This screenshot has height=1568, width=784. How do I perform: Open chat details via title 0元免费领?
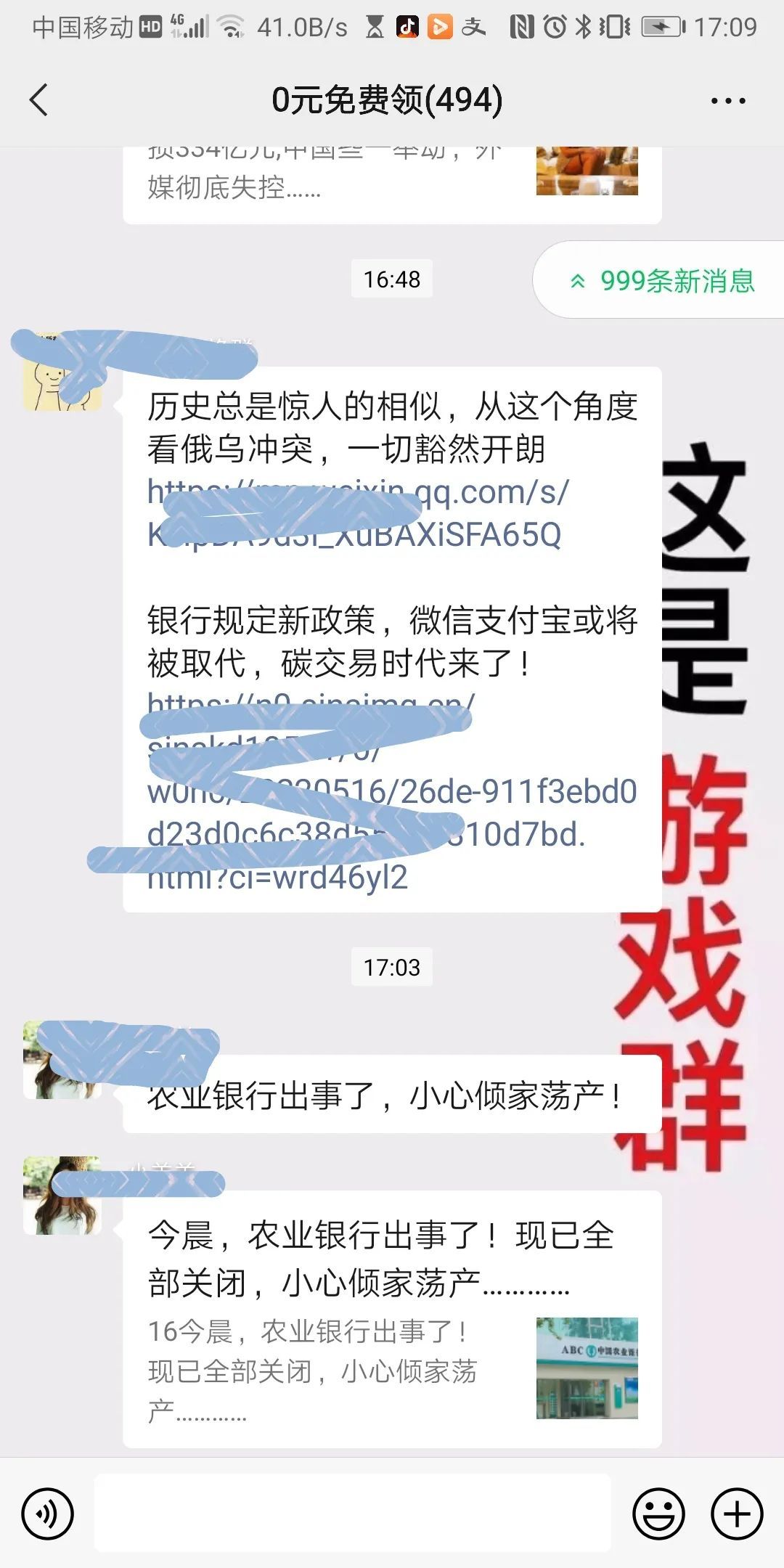tap(385, 102)
